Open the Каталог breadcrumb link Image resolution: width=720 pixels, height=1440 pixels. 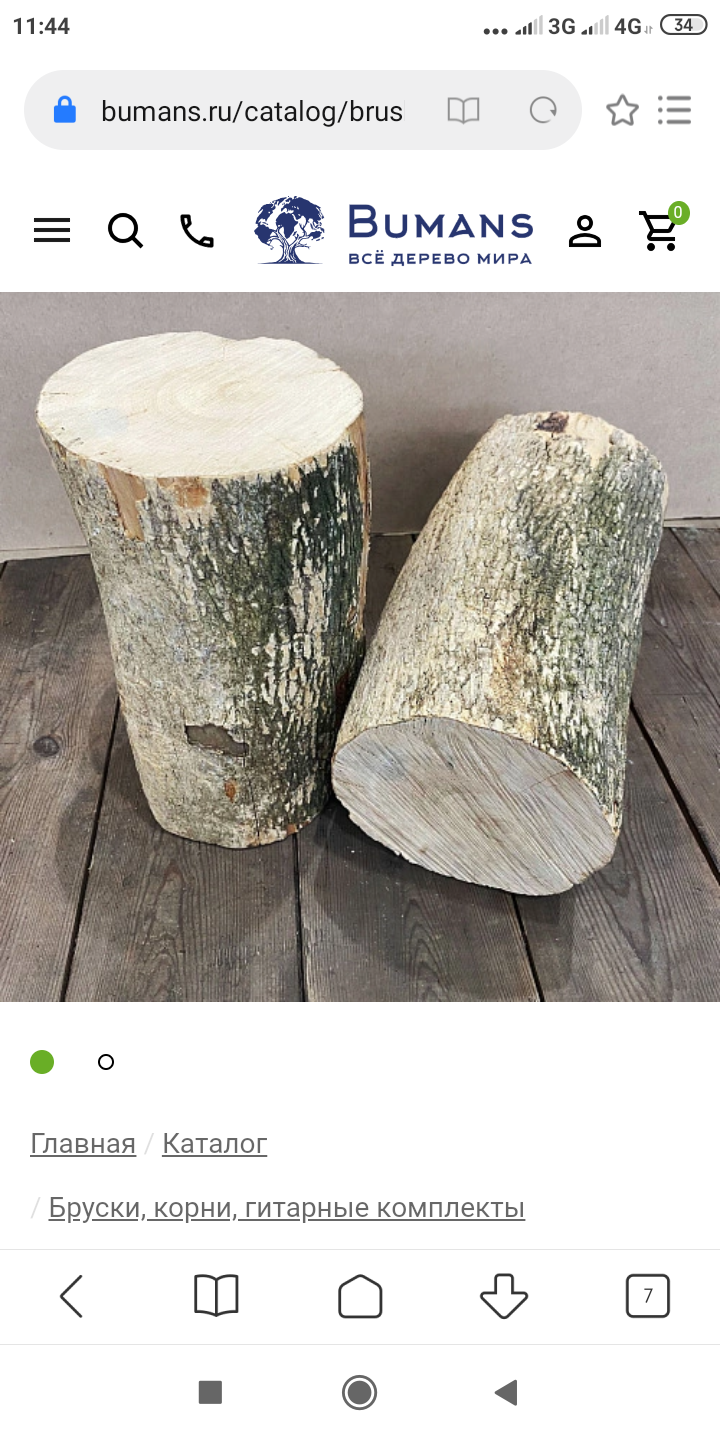coord(214,1143)
